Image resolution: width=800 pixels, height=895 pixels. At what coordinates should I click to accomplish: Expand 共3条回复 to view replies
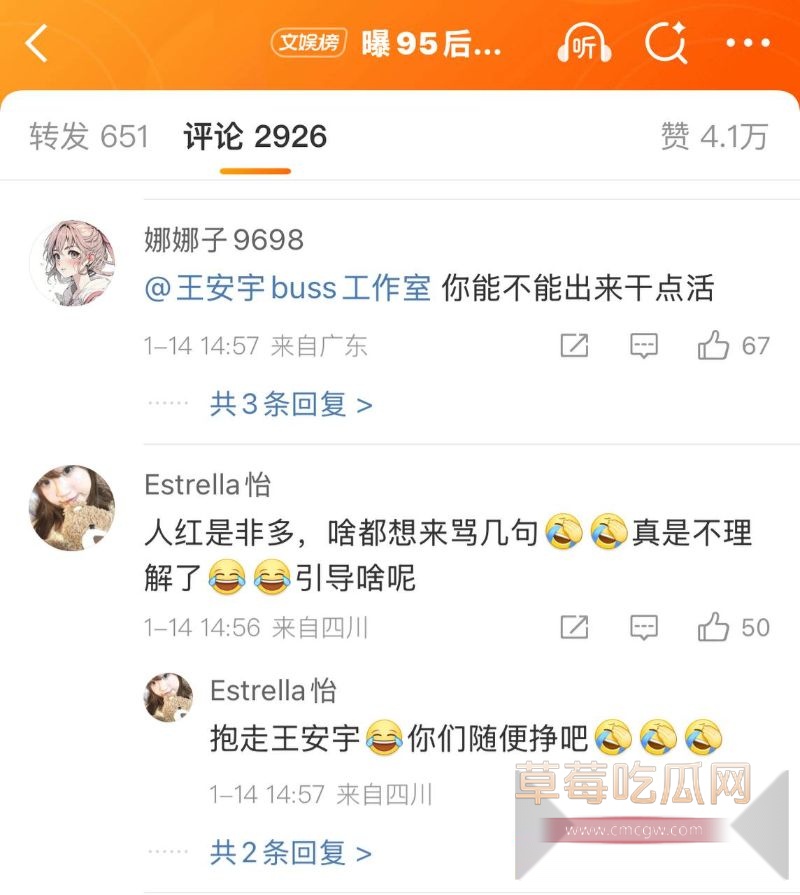pos(286,405)
